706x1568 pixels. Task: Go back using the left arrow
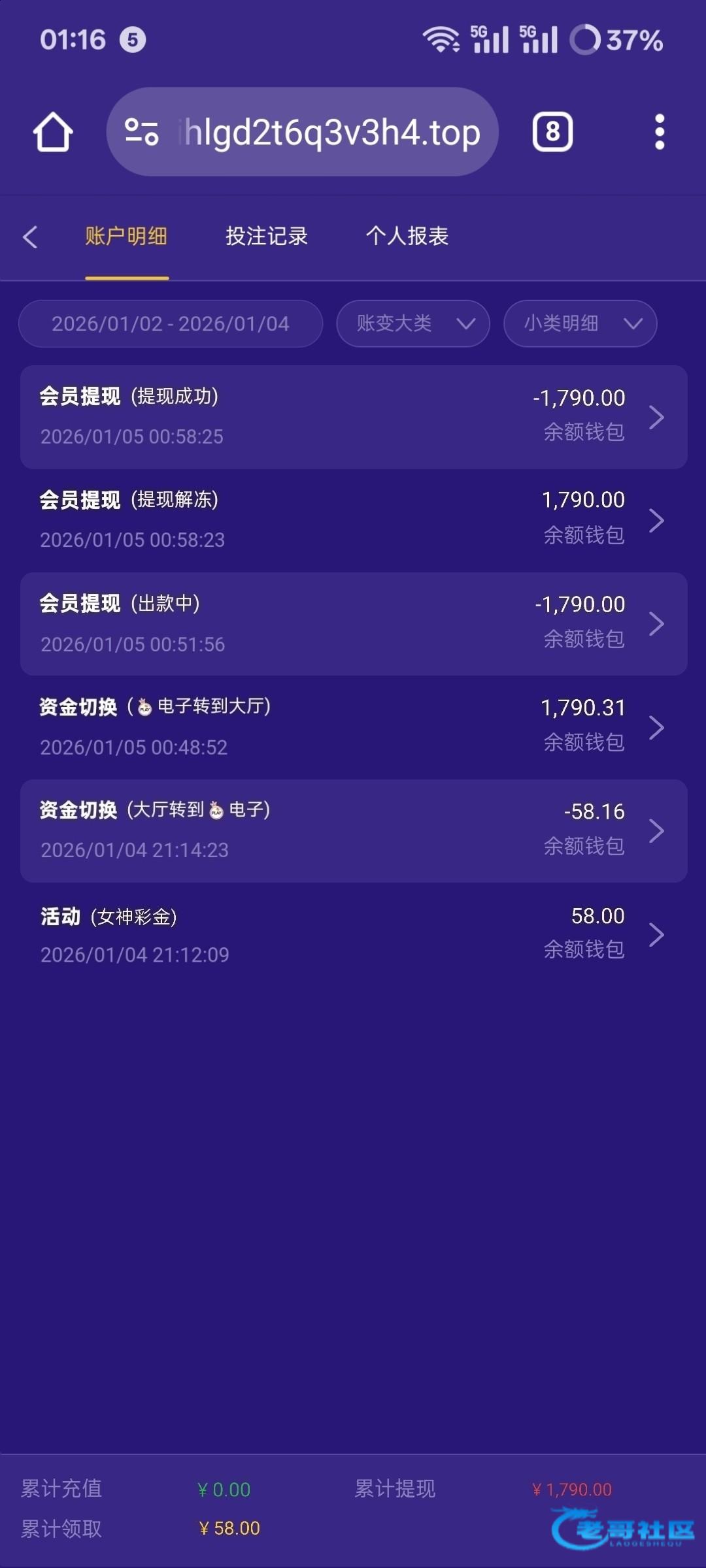coord(30,237)
